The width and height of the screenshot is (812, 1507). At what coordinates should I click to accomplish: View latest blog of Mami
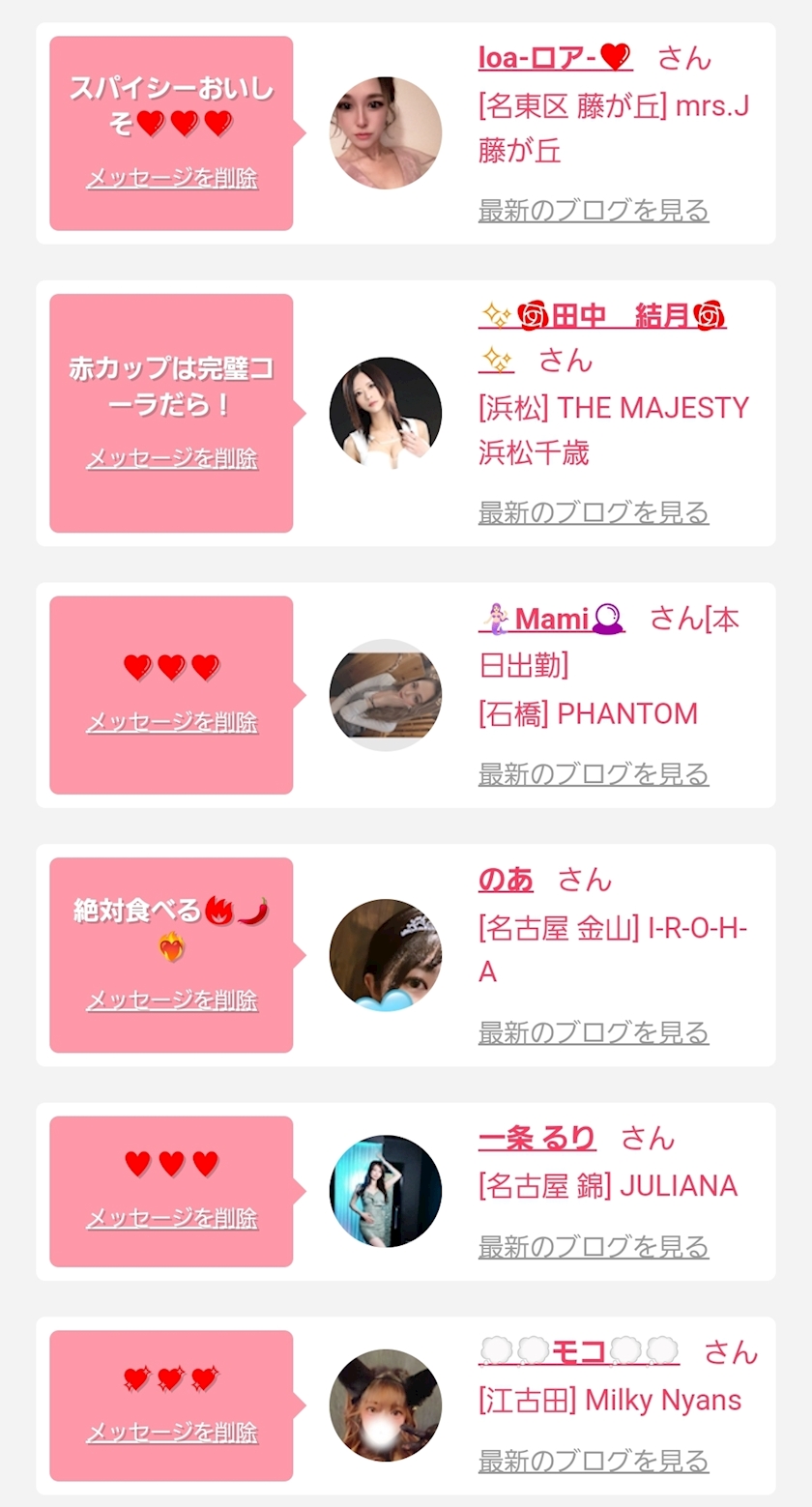(x=594, y=773)
